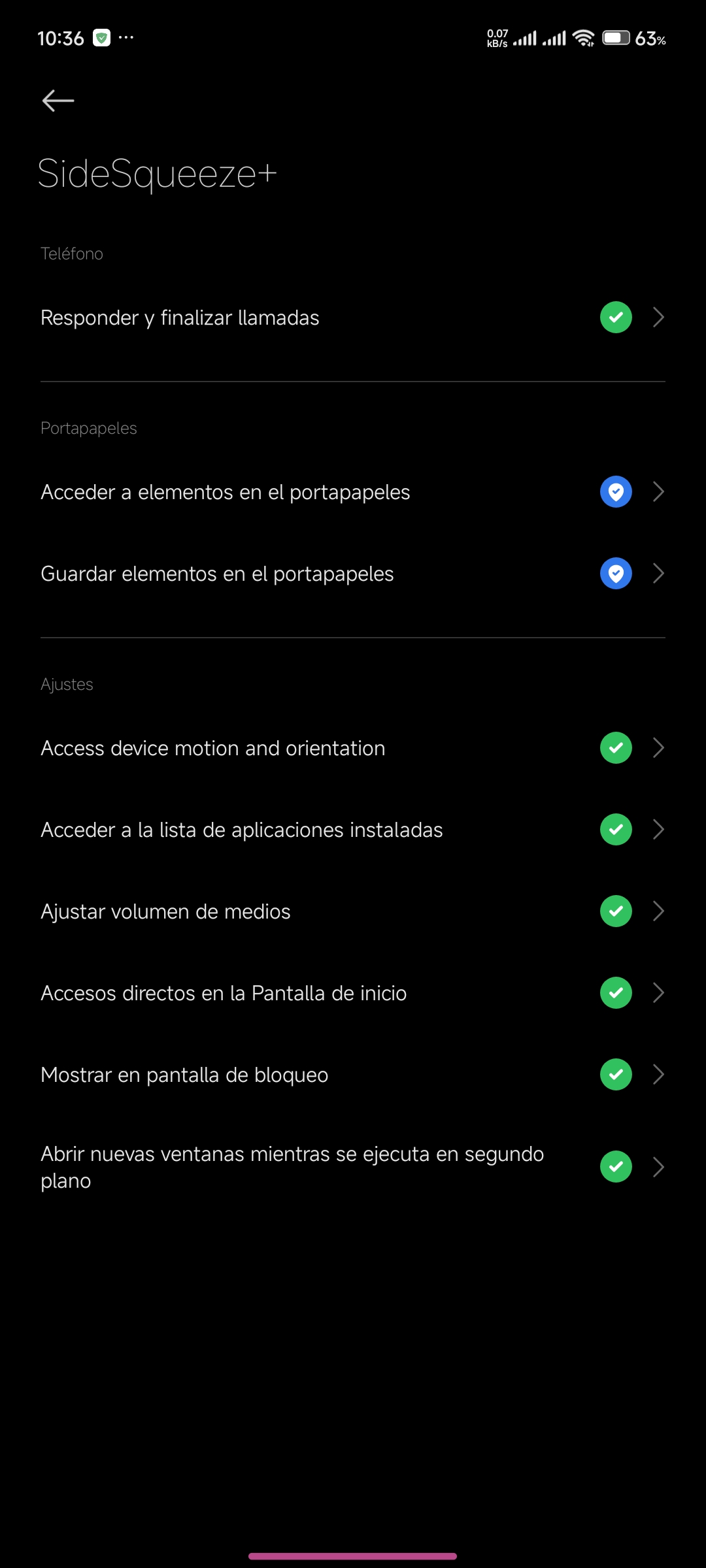Open Acceder a elementos en el portapapeles
The height and width of the screenshot is (1568, 706).
(353, 492)
